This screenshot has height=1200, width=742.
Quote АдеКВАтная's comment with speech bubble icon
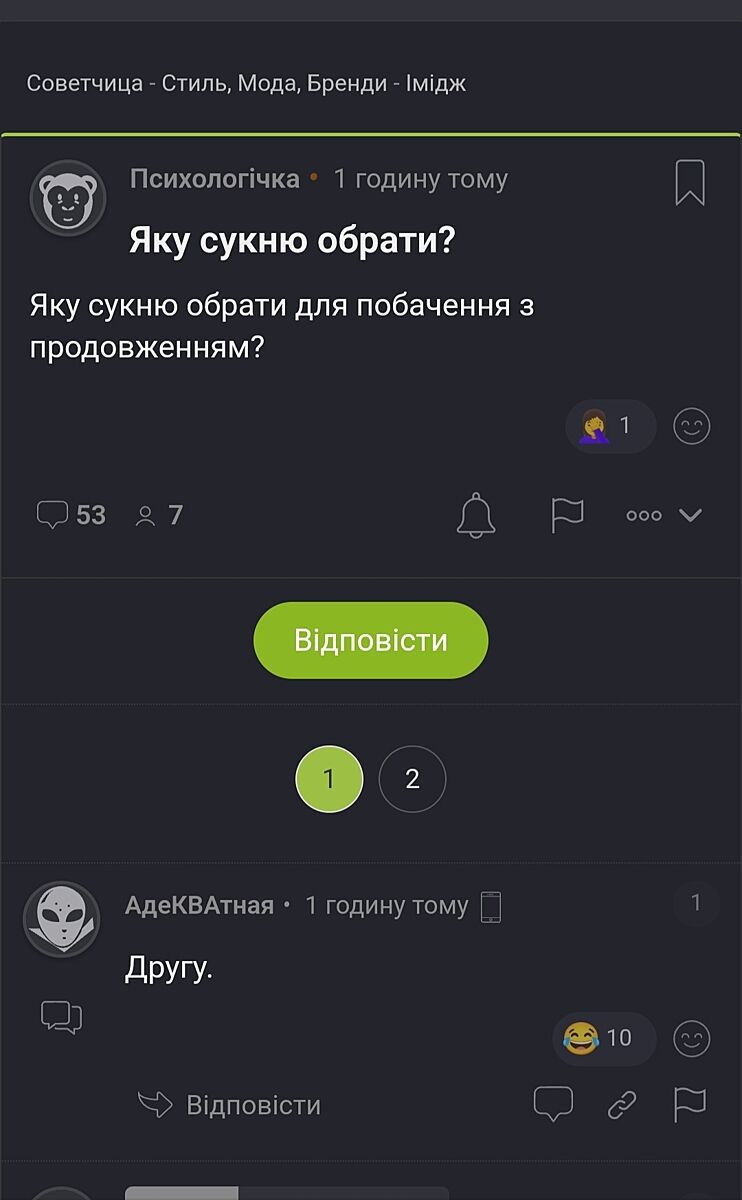(553, 1104)
